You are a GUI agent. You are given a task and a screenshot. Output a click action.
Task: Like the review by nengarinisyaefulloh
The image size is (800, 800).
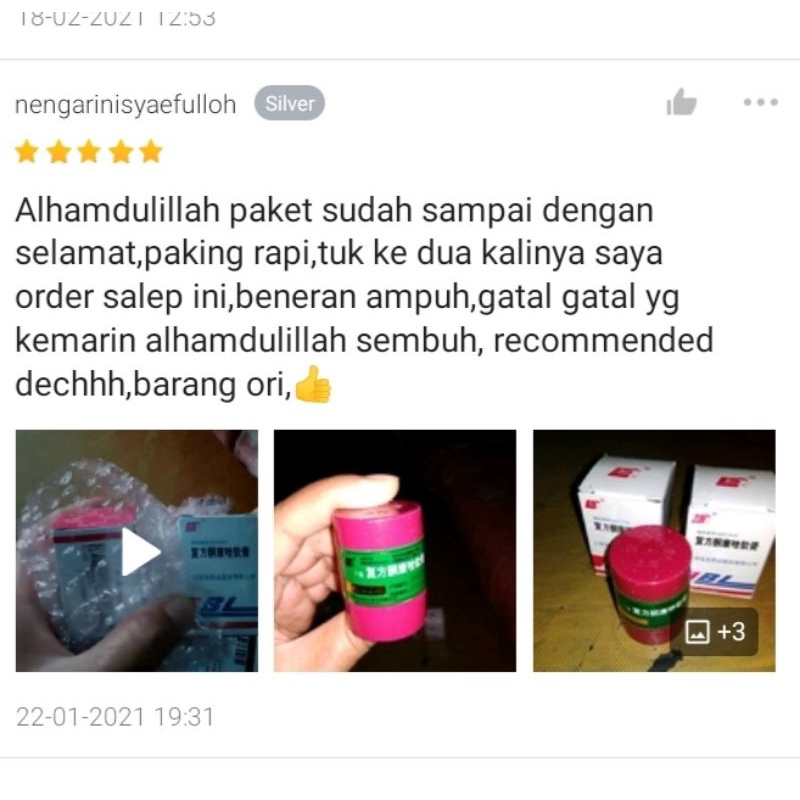coord(681,103)
